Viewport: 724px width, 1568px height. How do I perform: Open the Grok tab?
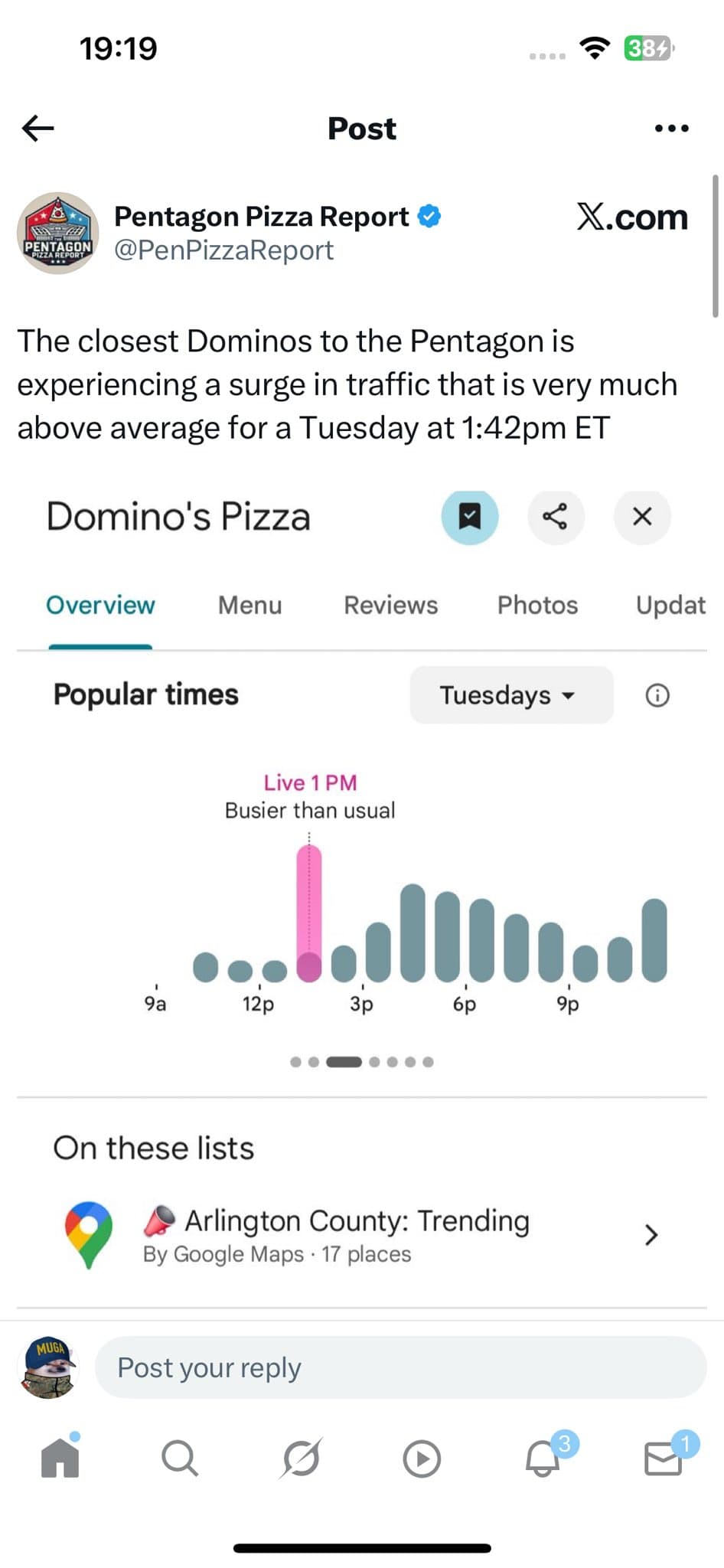click(301, 1458)
